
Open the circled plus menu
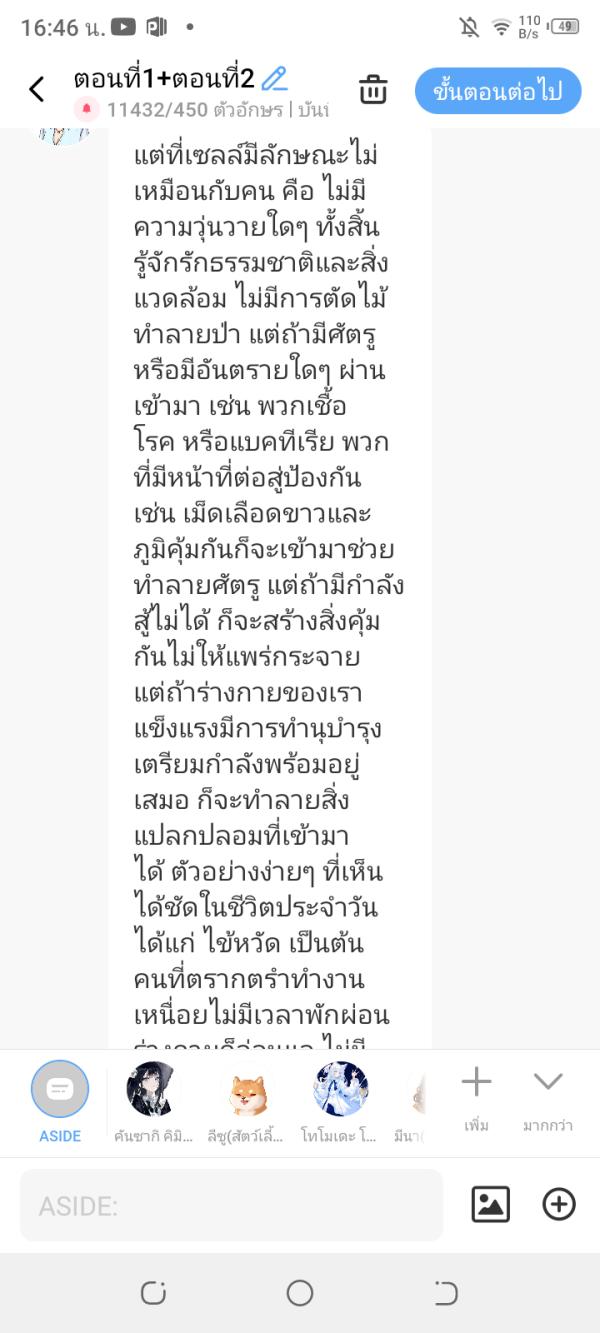click(x=559, y=1204)
